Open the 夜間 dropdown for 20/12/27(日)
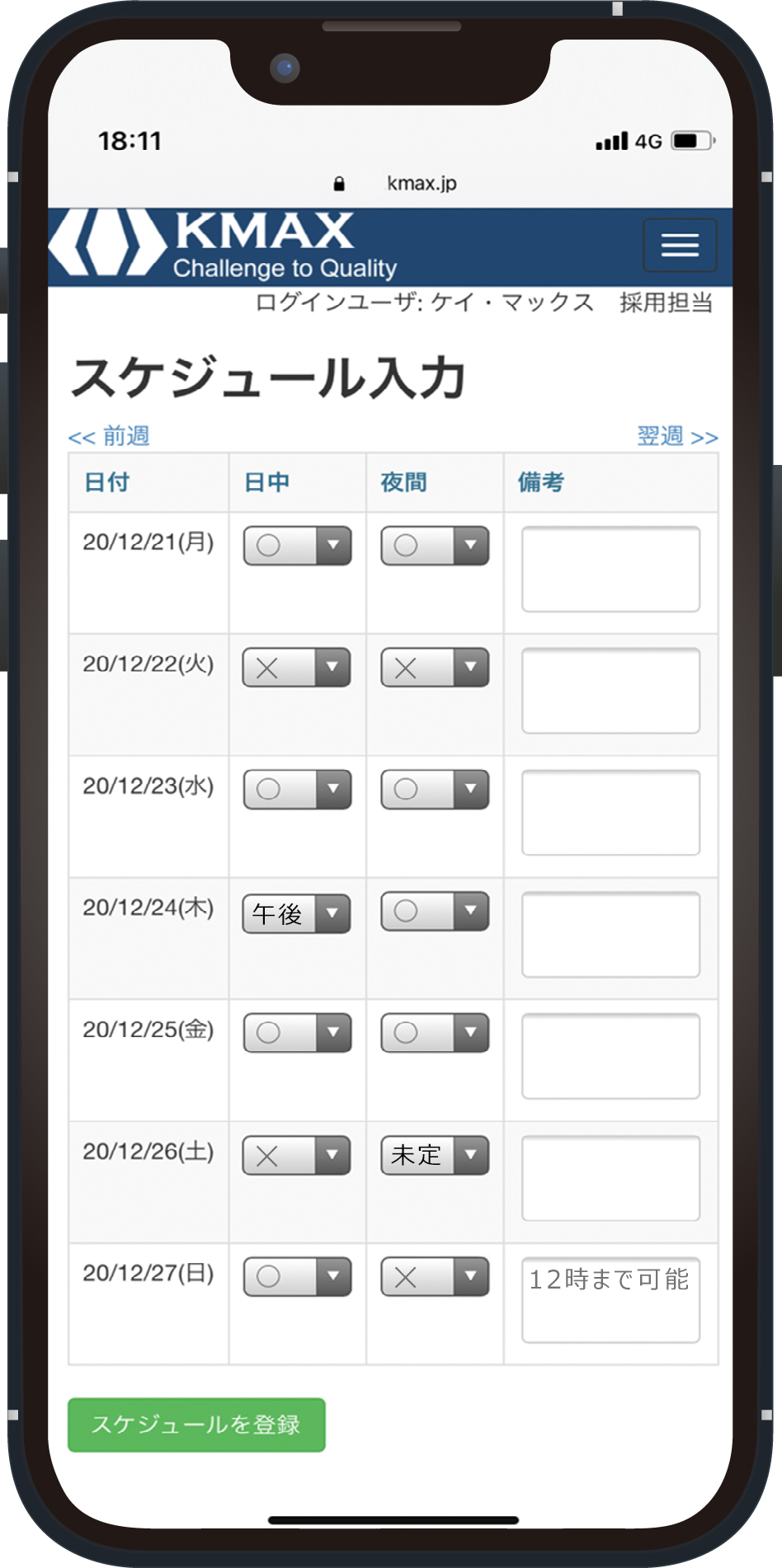This screenshot has height=1568, width=782. click(x=435, y=1277)
